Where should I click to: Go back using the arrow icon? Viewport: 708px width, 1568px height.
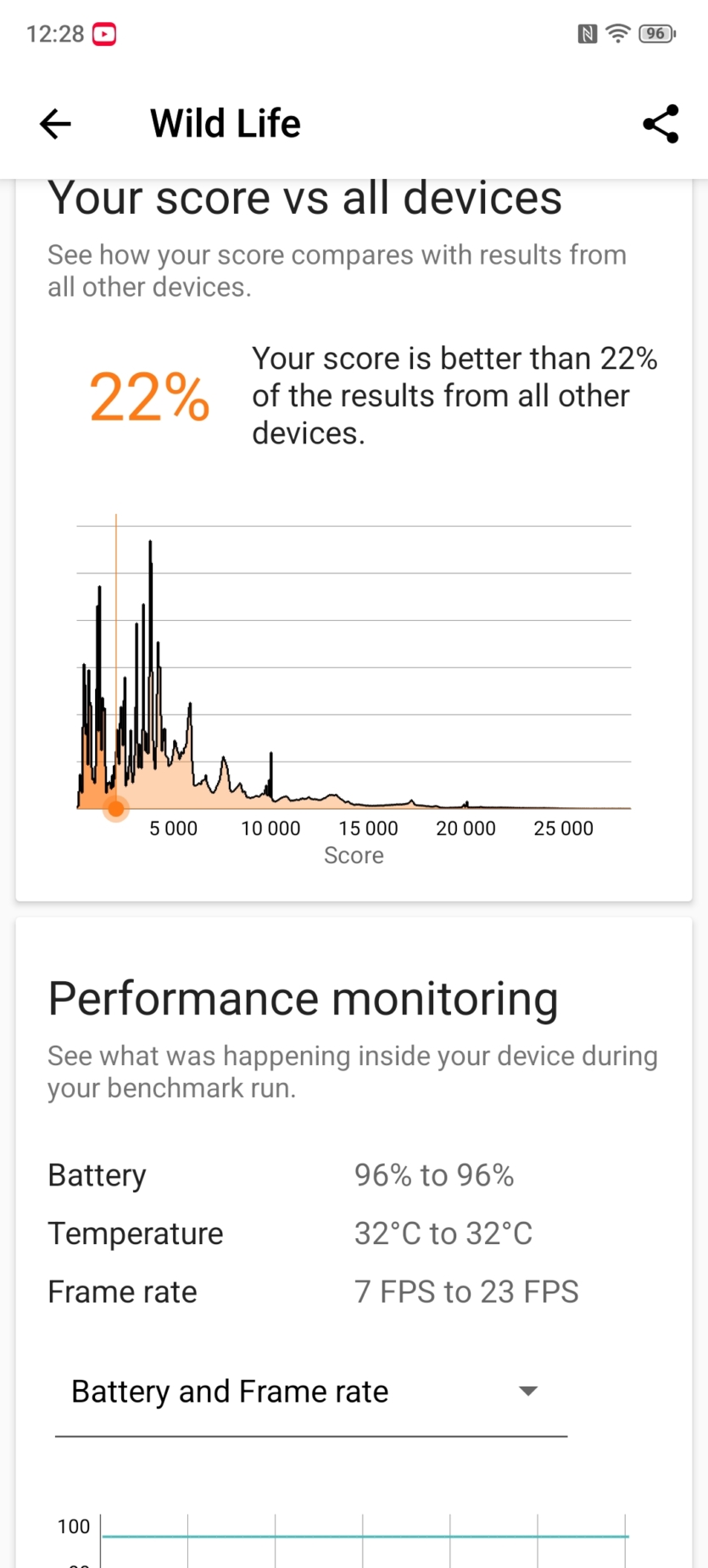tap(55, 124)
